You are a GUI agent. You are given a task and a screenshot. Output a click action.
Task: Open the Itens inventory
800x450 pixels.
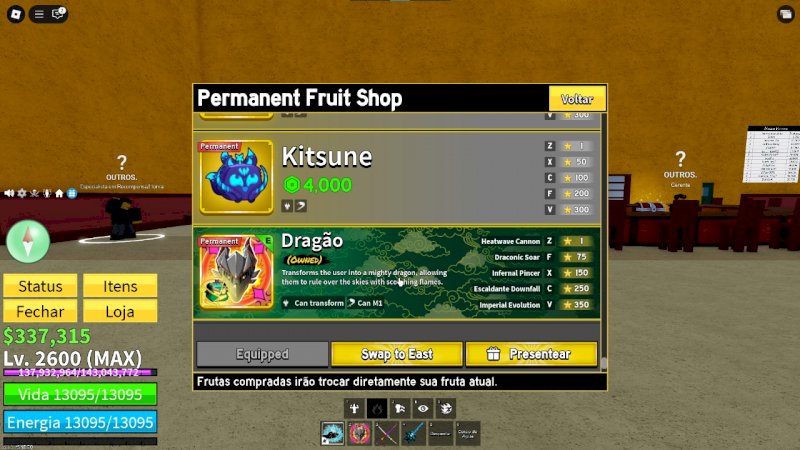click(x=119, y=286)
